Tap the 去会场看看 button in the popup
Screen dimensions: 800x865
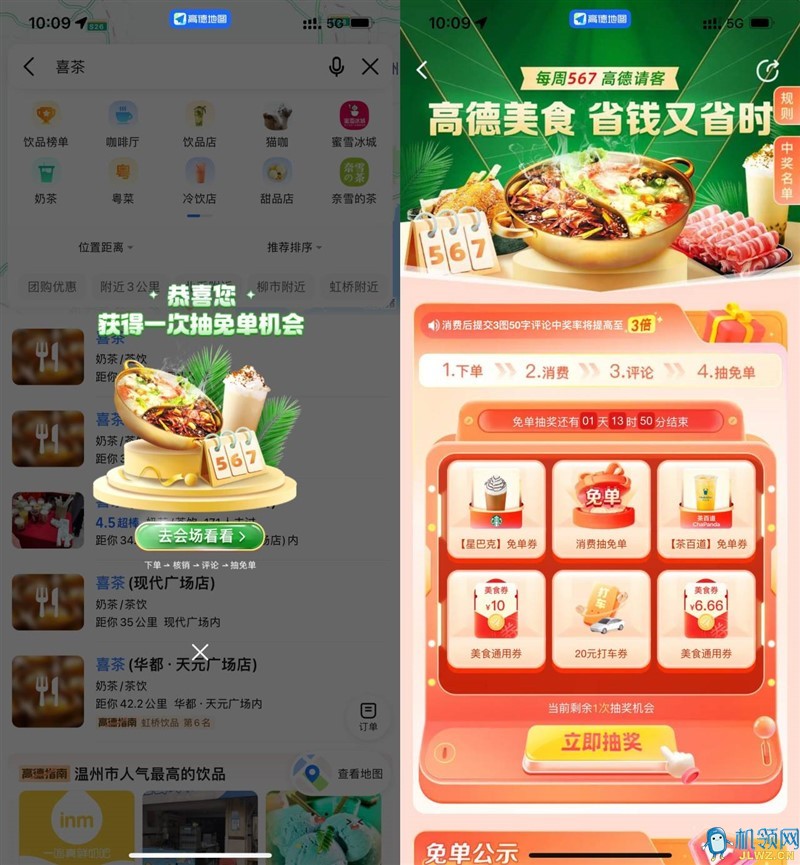pos(200,536)
